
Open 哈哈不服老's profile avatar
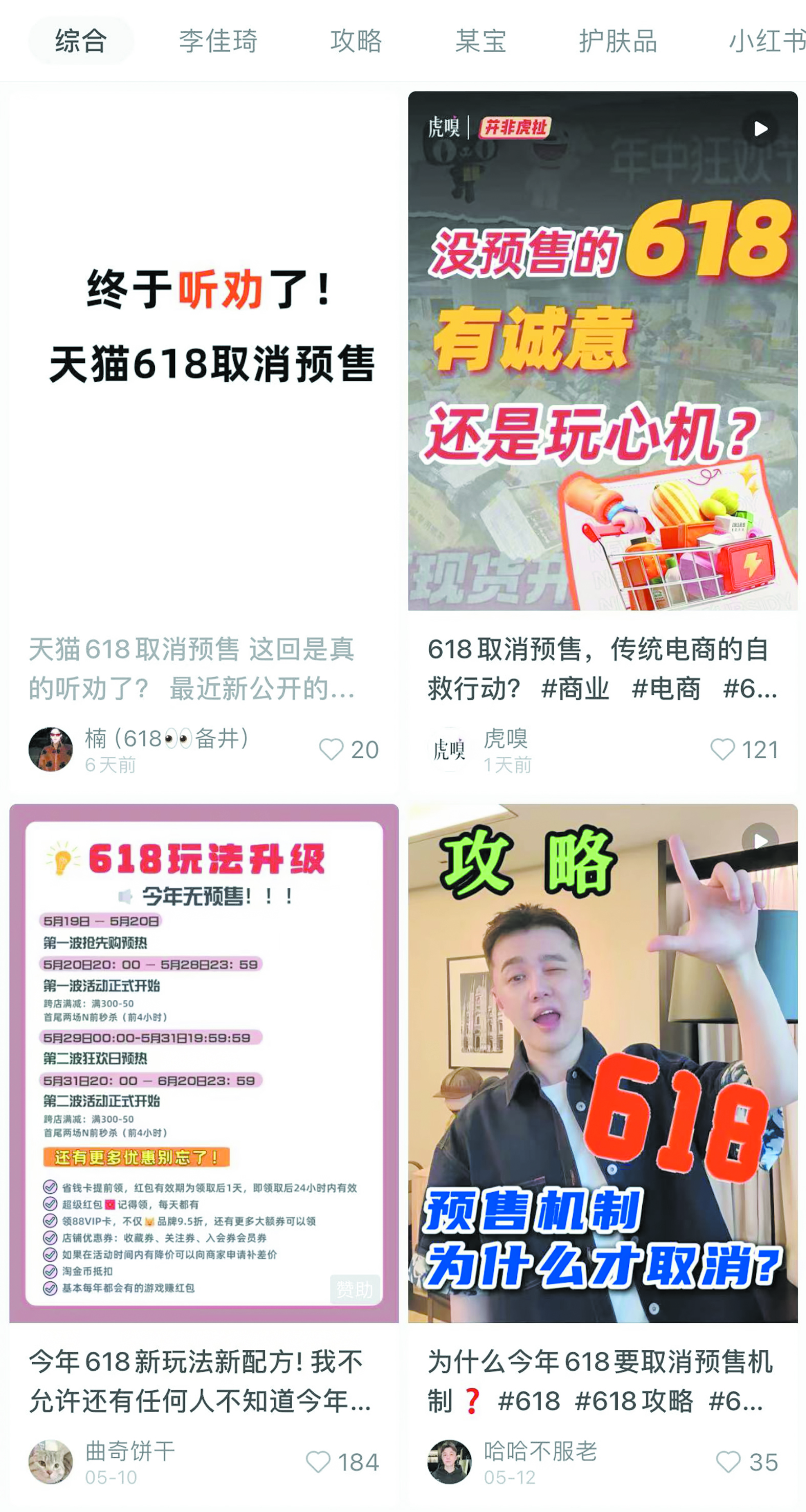449,1461
